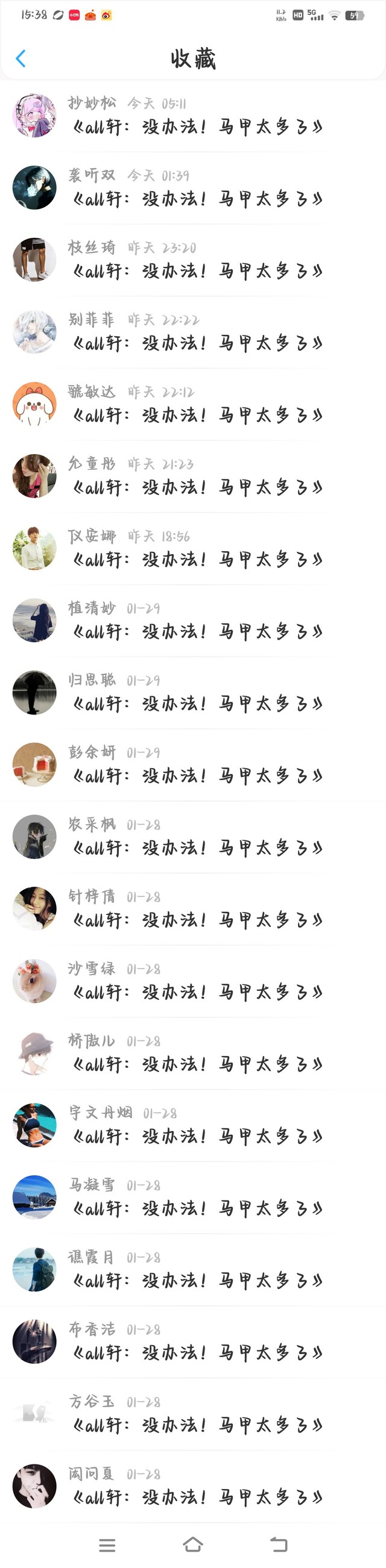Screen dimensions: 386x1568
Task: Open the favorite entry from 裴听双
Action: (195, 188)
